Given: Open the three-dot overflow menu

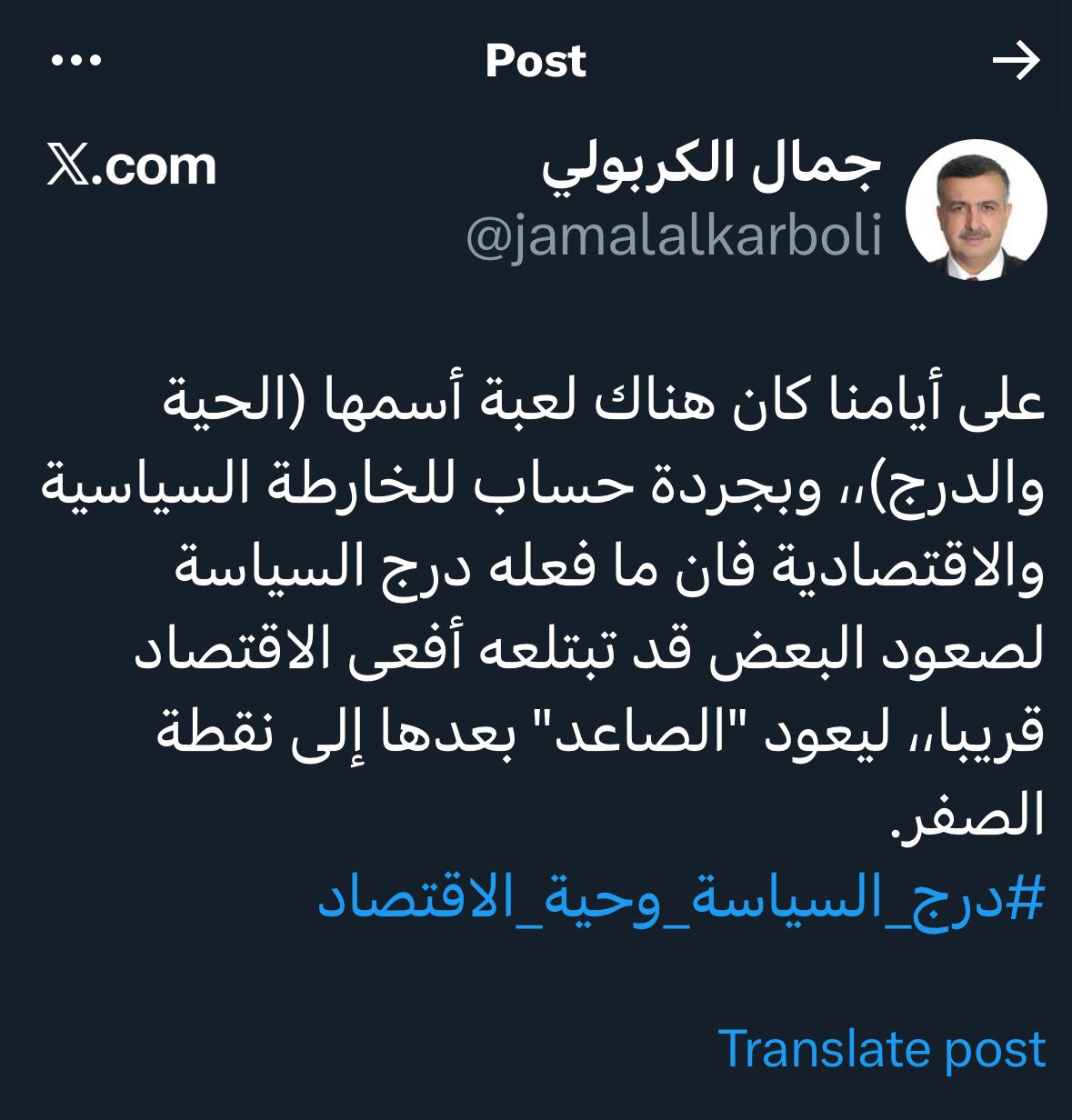Looking at the screenshot, I should pos(76,61).
